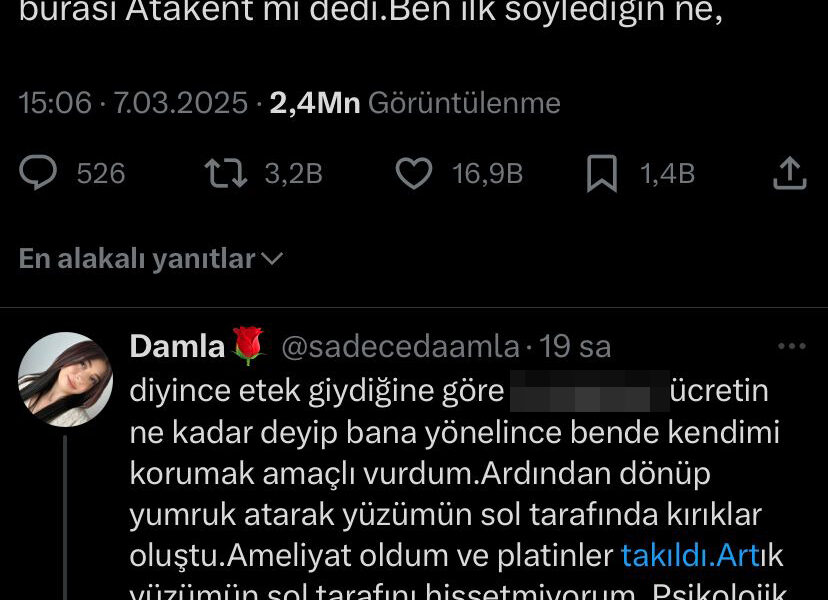The width and height of the screenshot is (828, 600).
Task: View the @sadecedaamla profile handle
Action: [400, 347]
